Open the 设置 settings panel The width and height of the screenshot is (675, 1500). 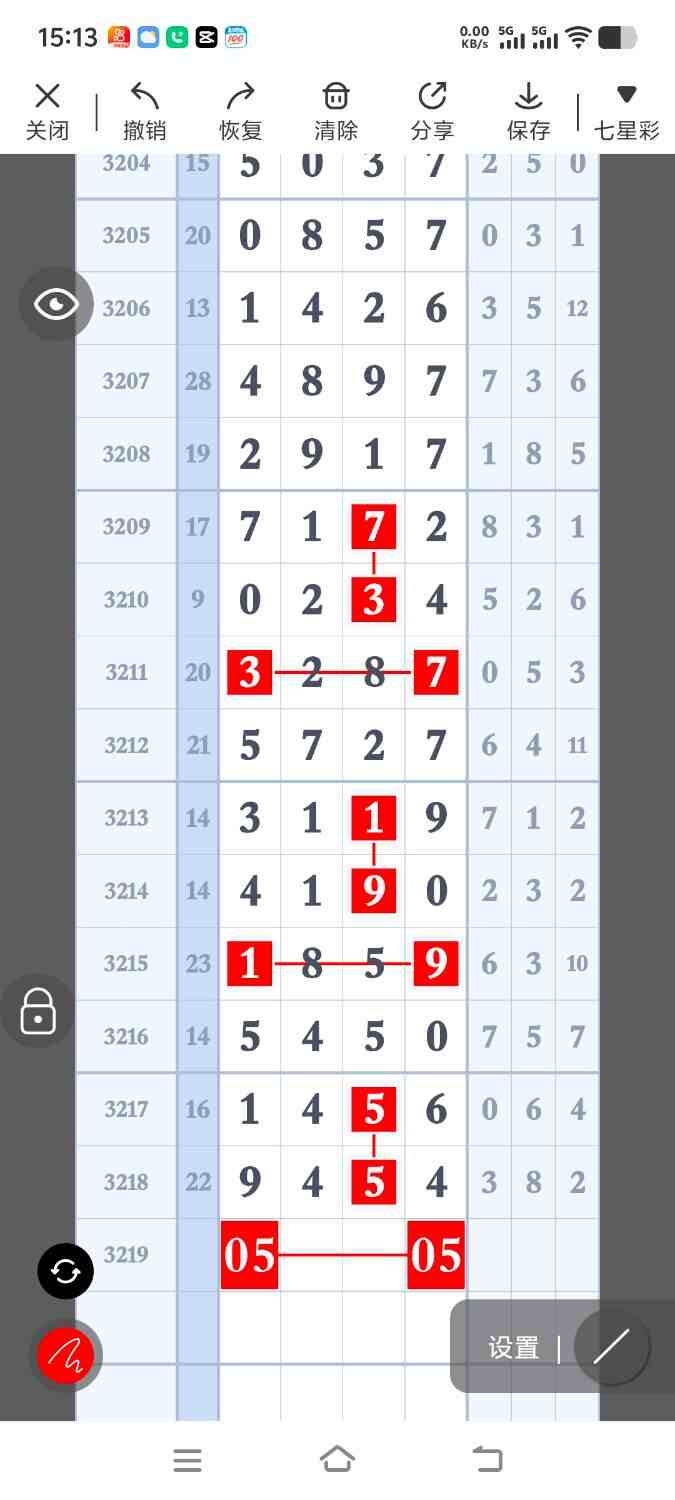pyautogui.click(x=514, y=1348)
